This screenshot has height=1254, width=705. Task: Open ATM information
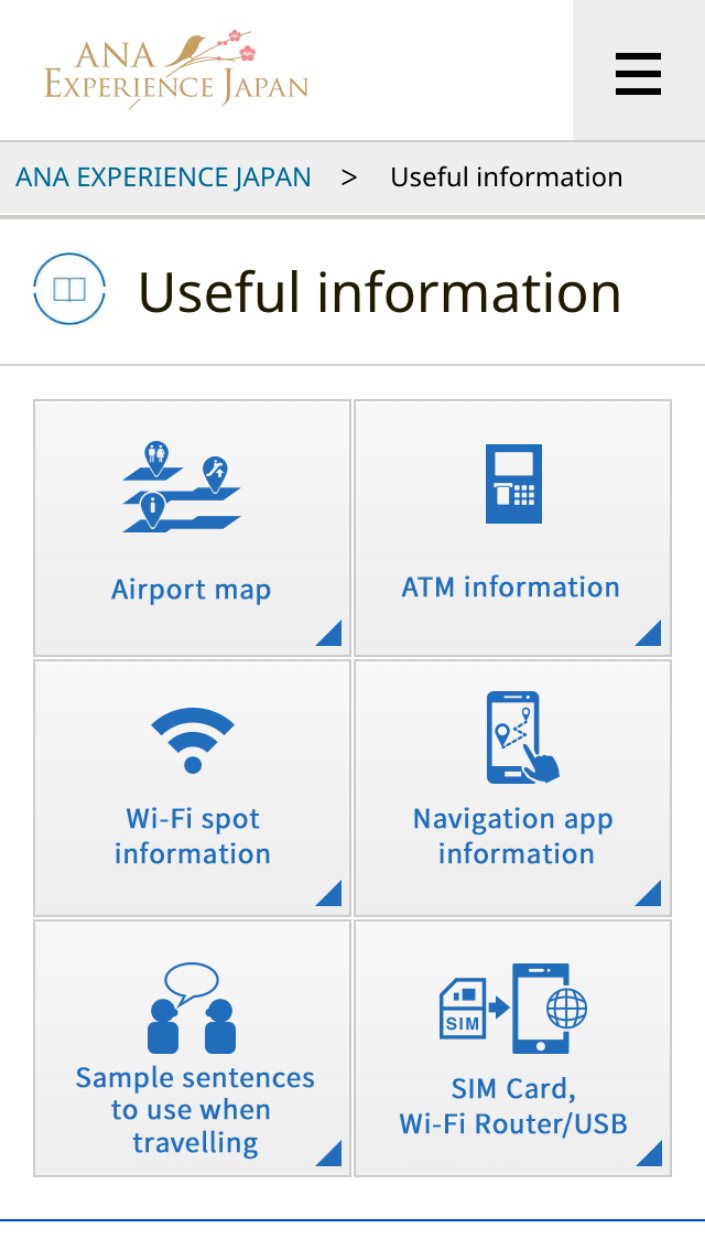512,528
